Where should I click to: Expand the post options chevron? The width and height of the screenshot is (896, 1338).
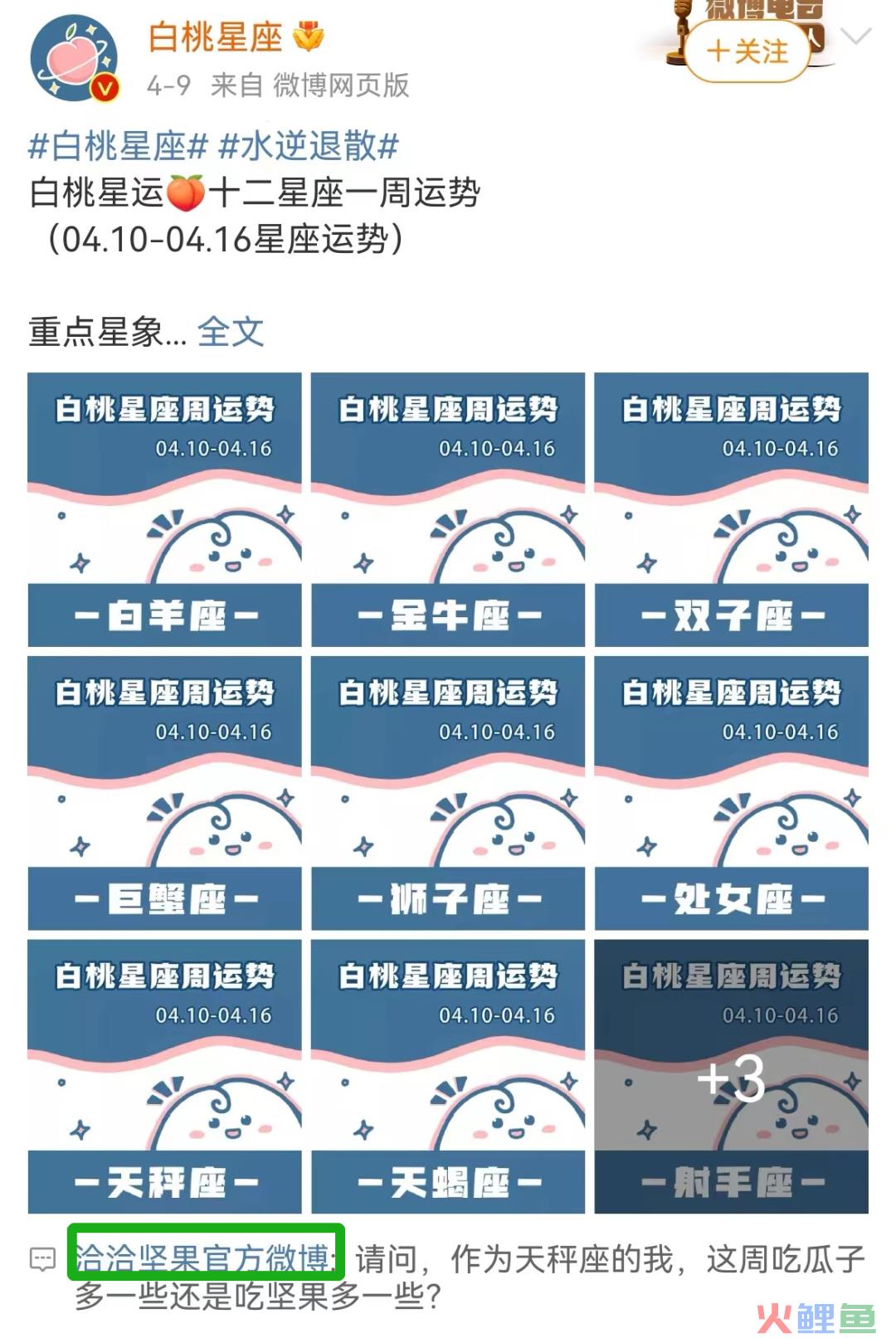tap(856, 36)
